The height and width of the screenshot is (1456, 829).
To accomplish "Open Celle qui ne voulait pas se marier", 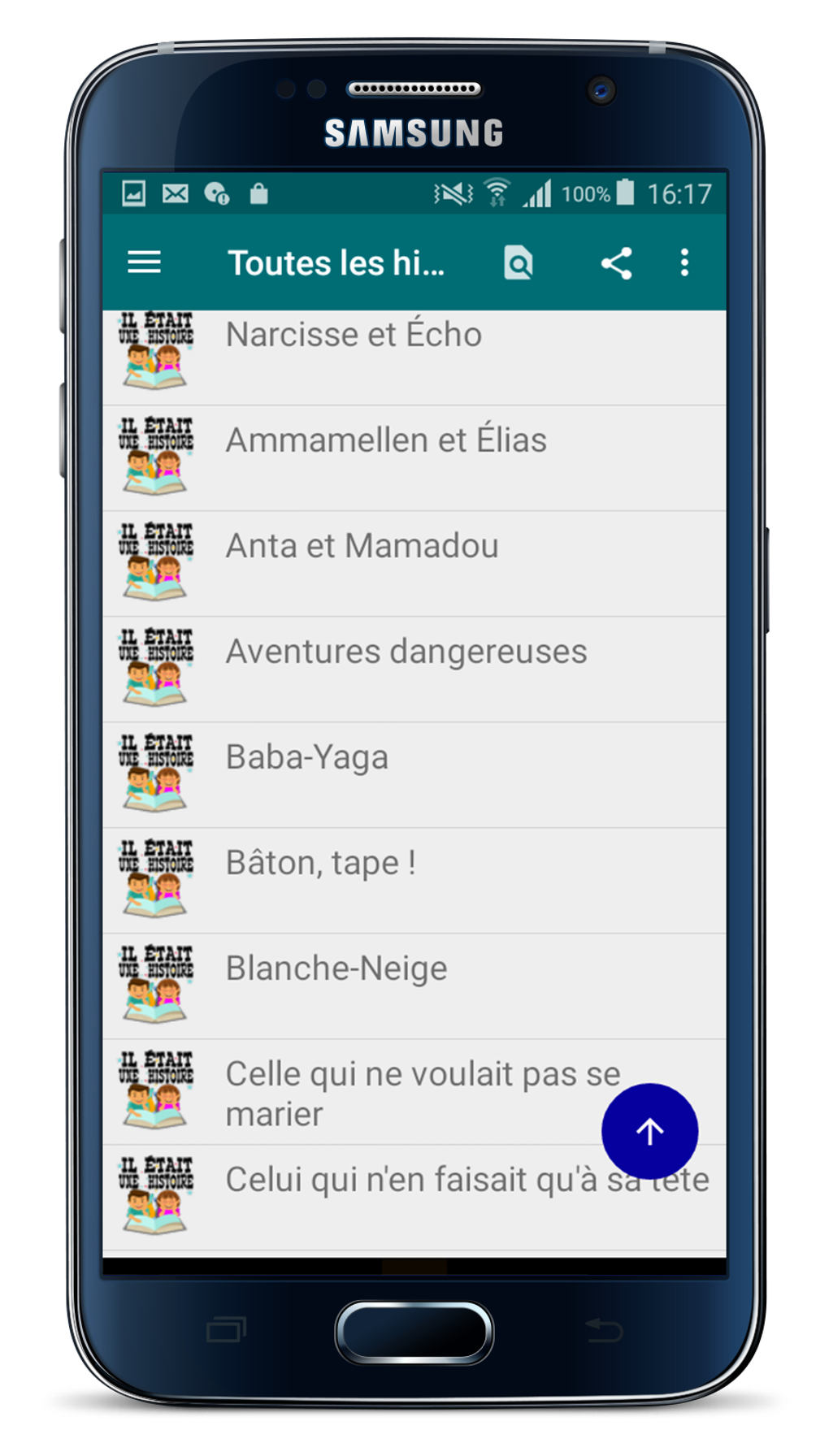I will coord(390,1093).
